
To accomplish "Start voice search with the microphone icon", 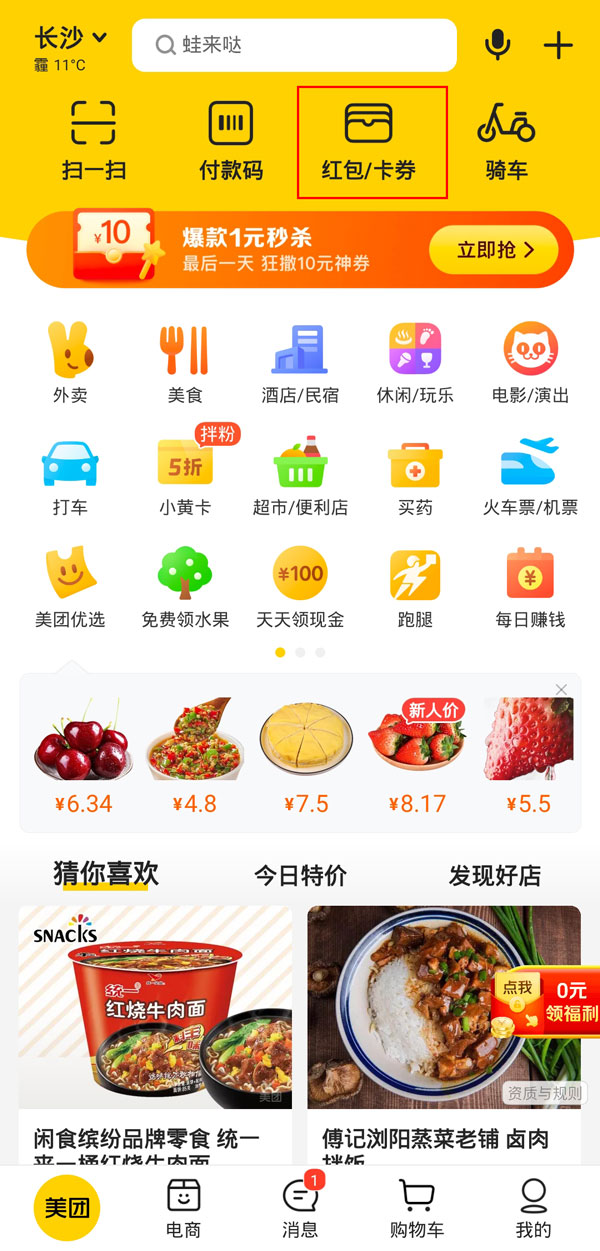I will click(x=497, y=45).
